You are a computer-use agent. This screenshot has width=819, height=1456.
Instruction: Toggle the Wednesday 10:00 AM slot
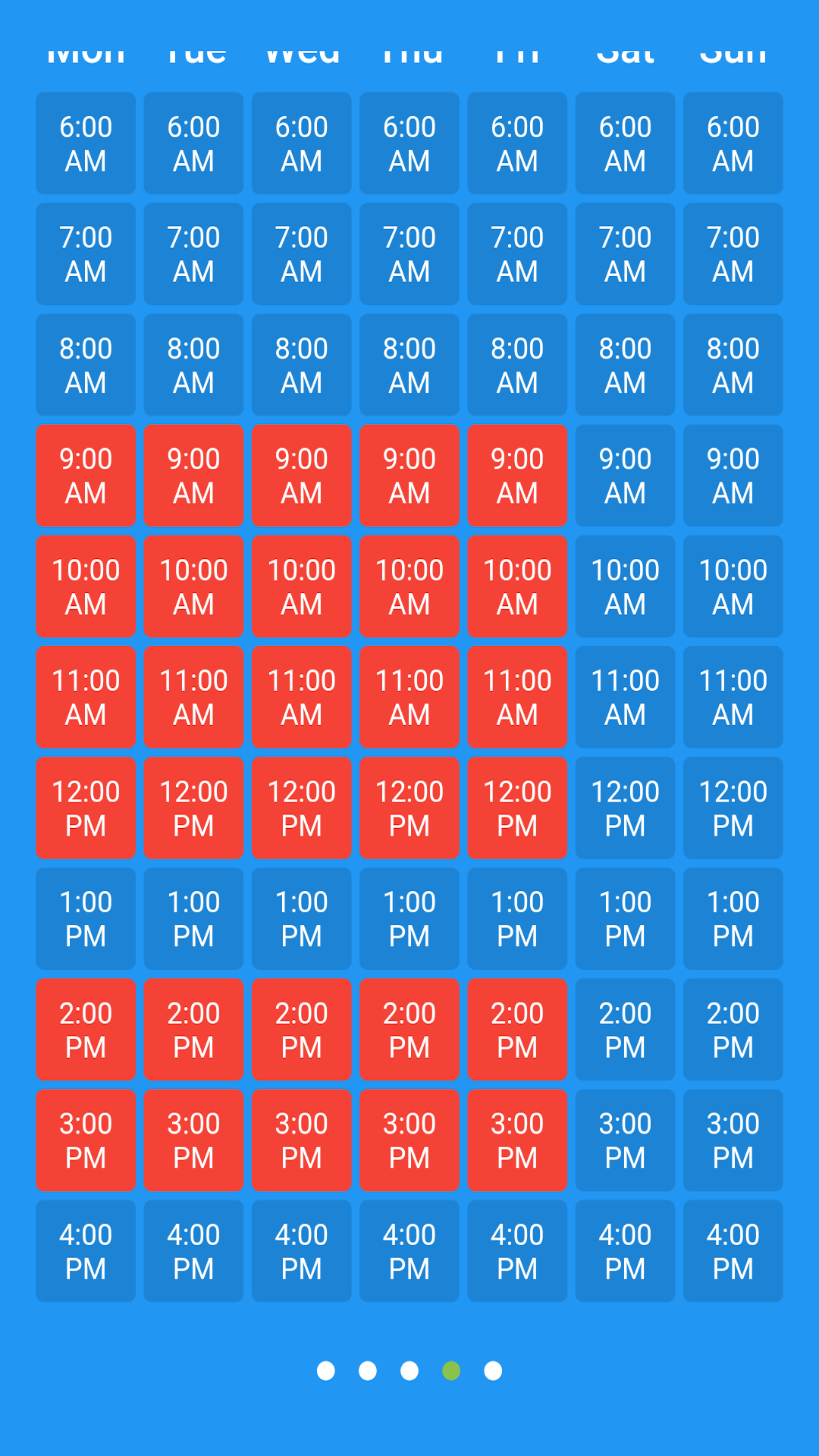[x=301, y=586]
